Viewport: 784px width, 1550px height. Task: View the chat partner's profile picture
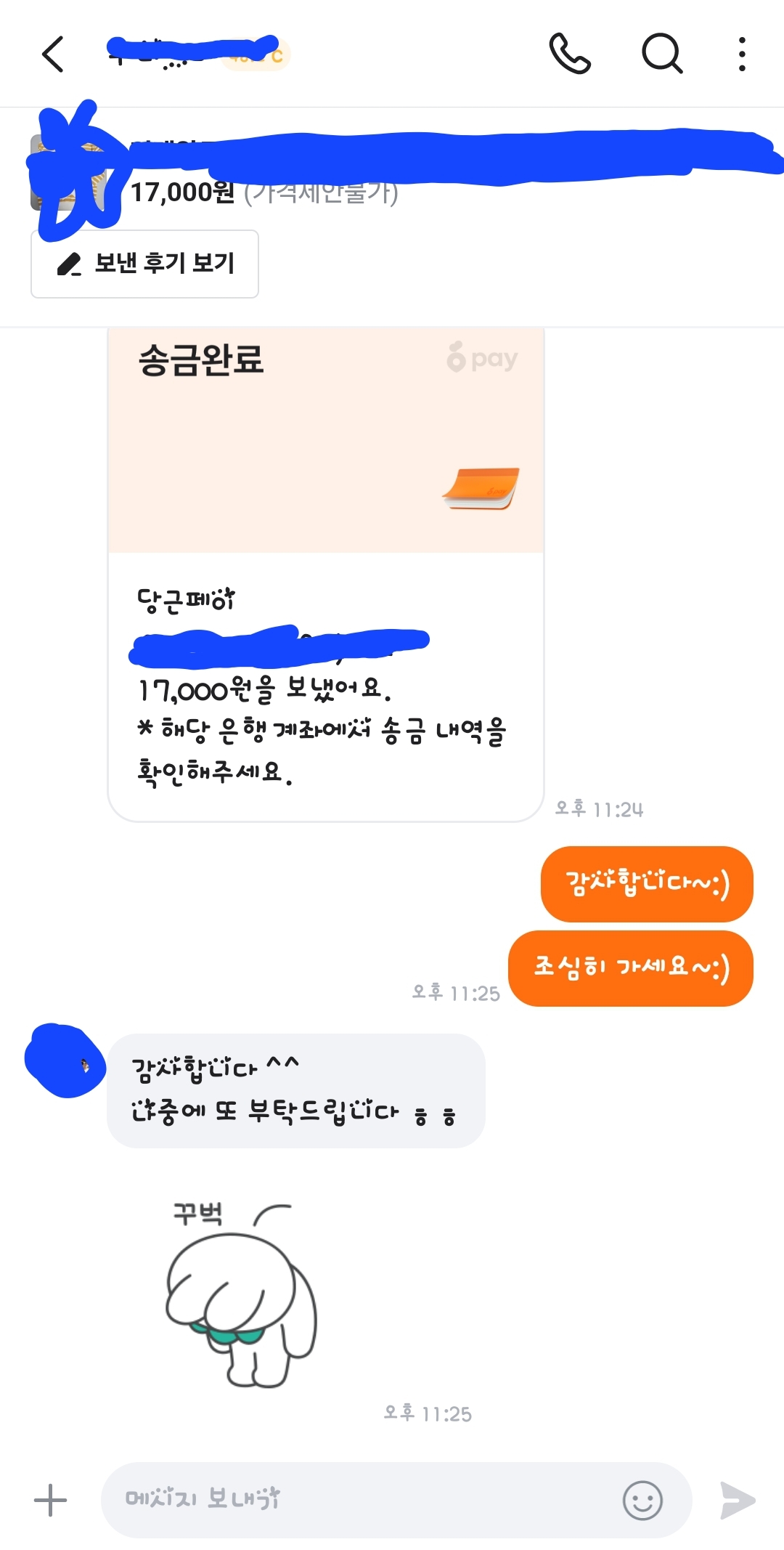(64, 1061)
